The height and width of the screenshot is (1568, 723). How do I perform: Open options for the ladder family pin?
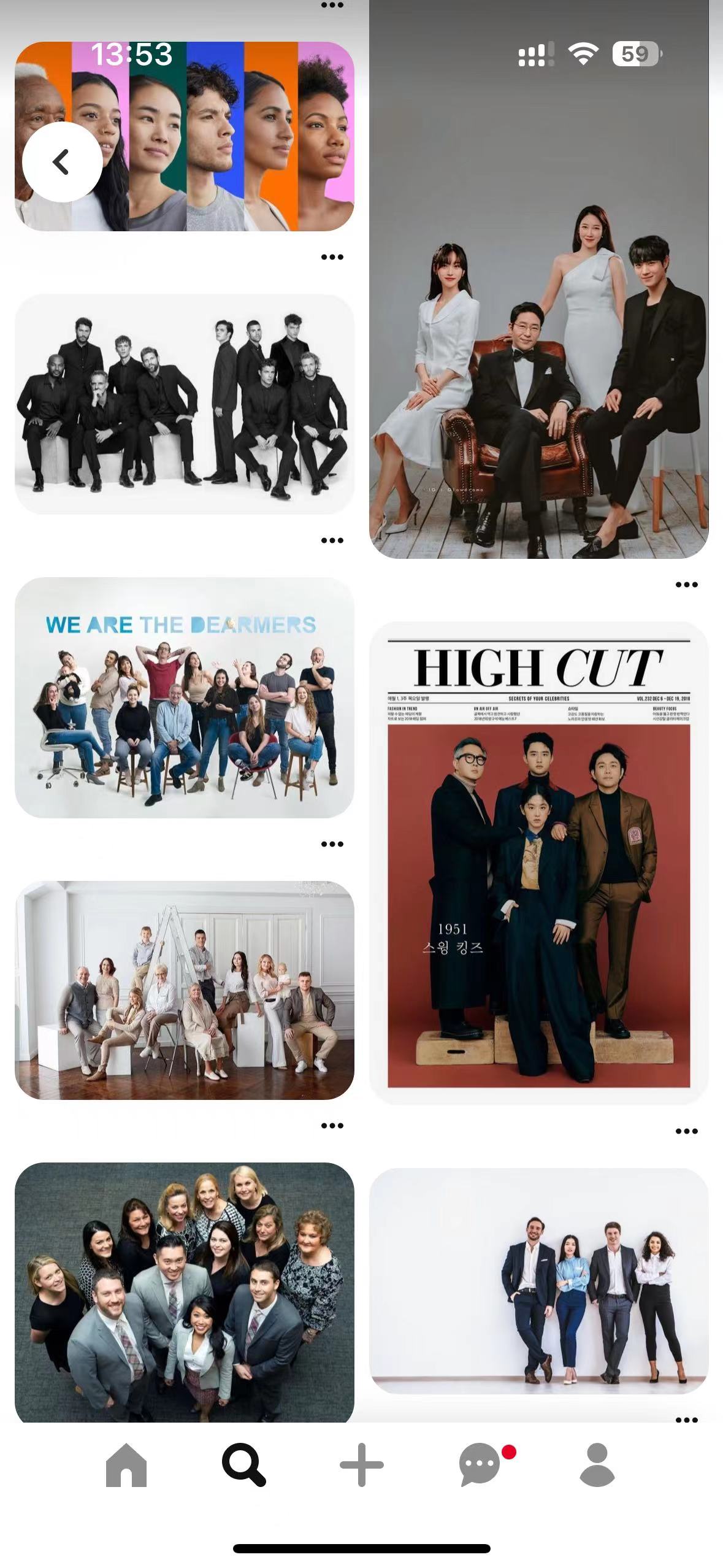pos(332,1126)
